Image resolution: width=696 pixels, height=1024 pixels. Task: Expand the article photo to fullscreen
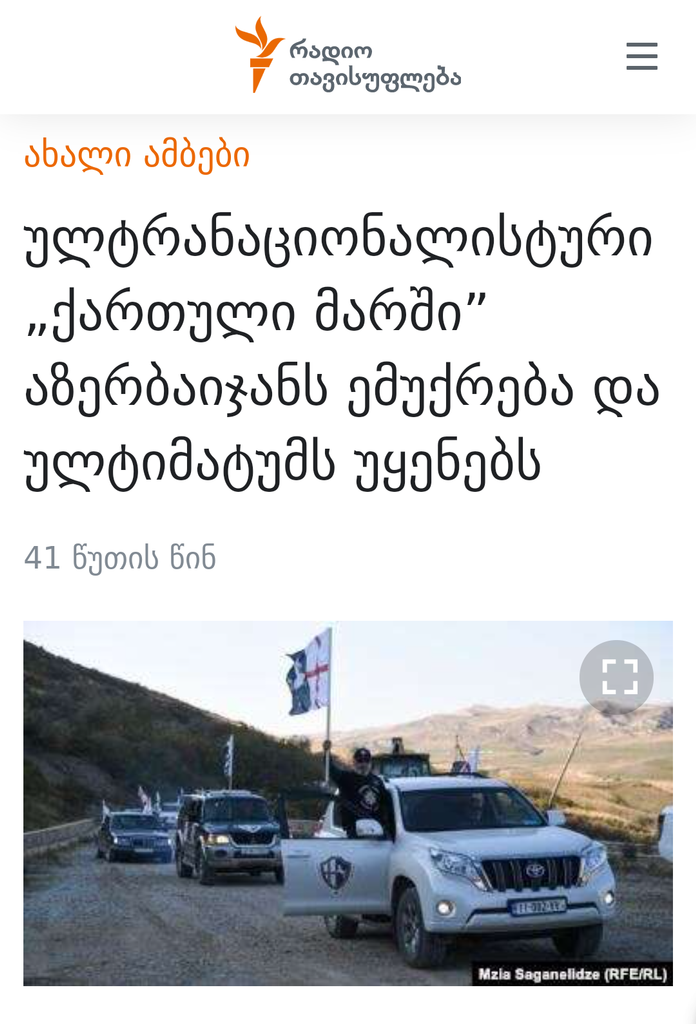click(x=616, y=677)
